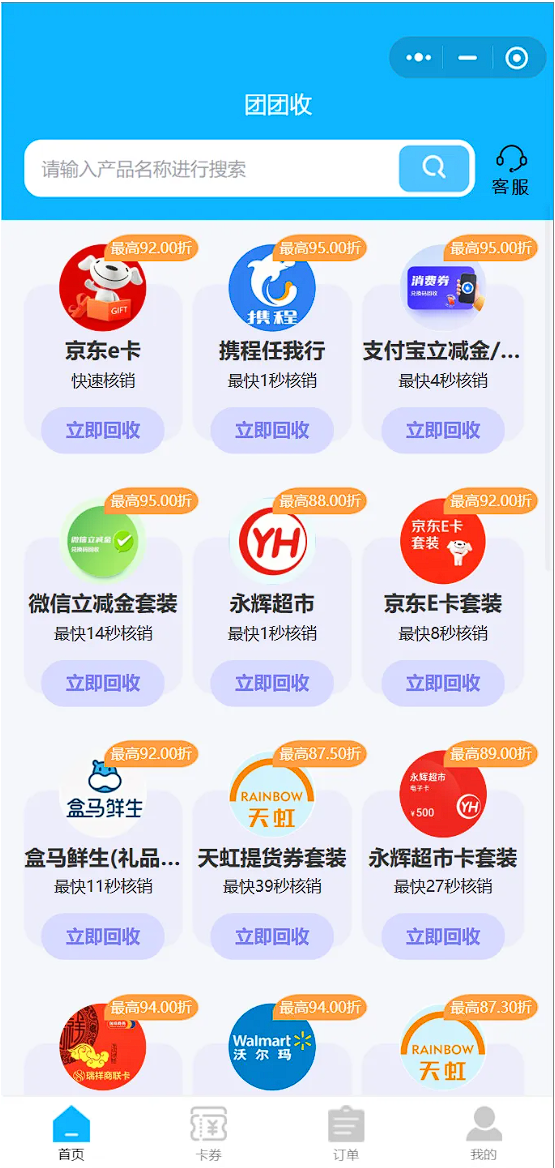The height and width of the screenshot is (1168, 555).
Task: Tap 立即回收 under 永辉超市卡套装
Action: (443, 936)
